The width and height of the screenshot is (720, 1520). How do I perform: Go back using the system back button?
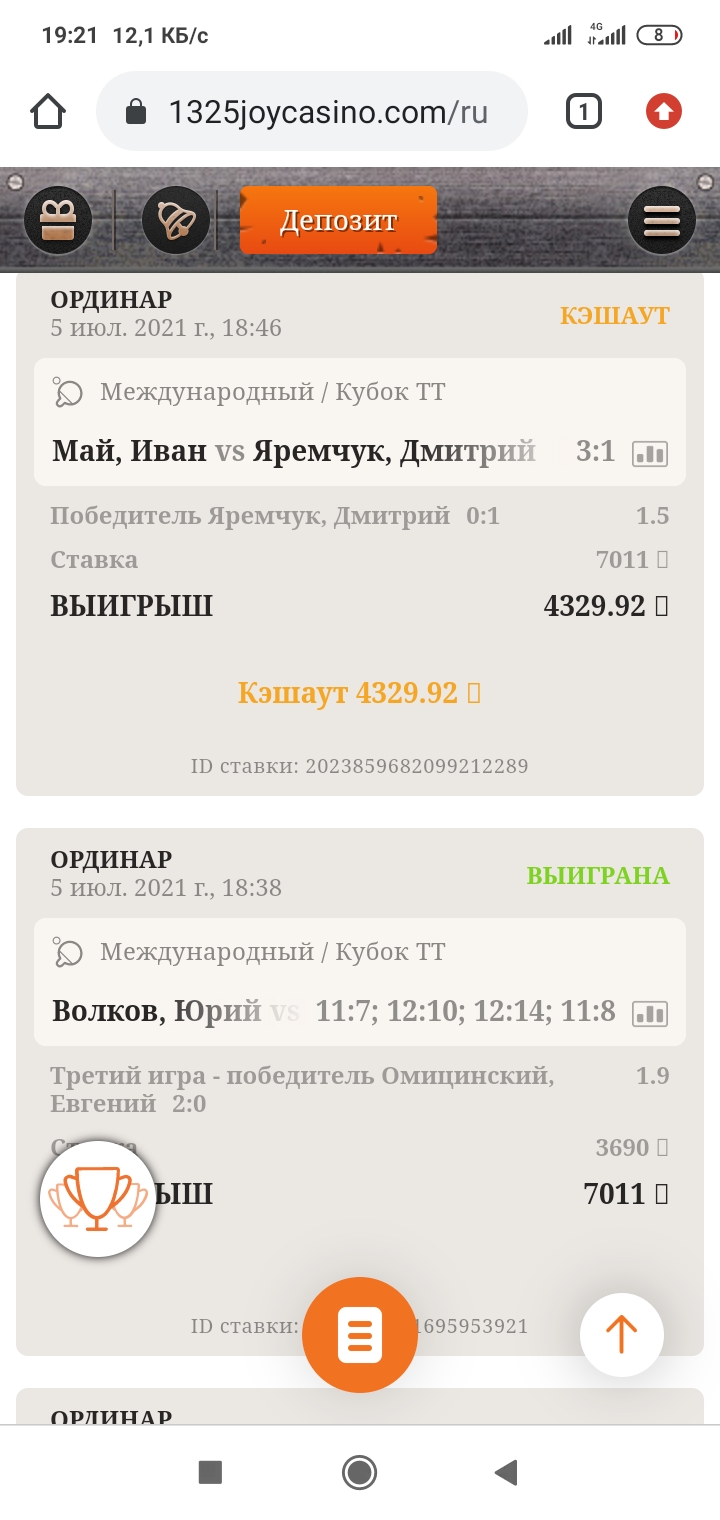(x=506, y=1472)
